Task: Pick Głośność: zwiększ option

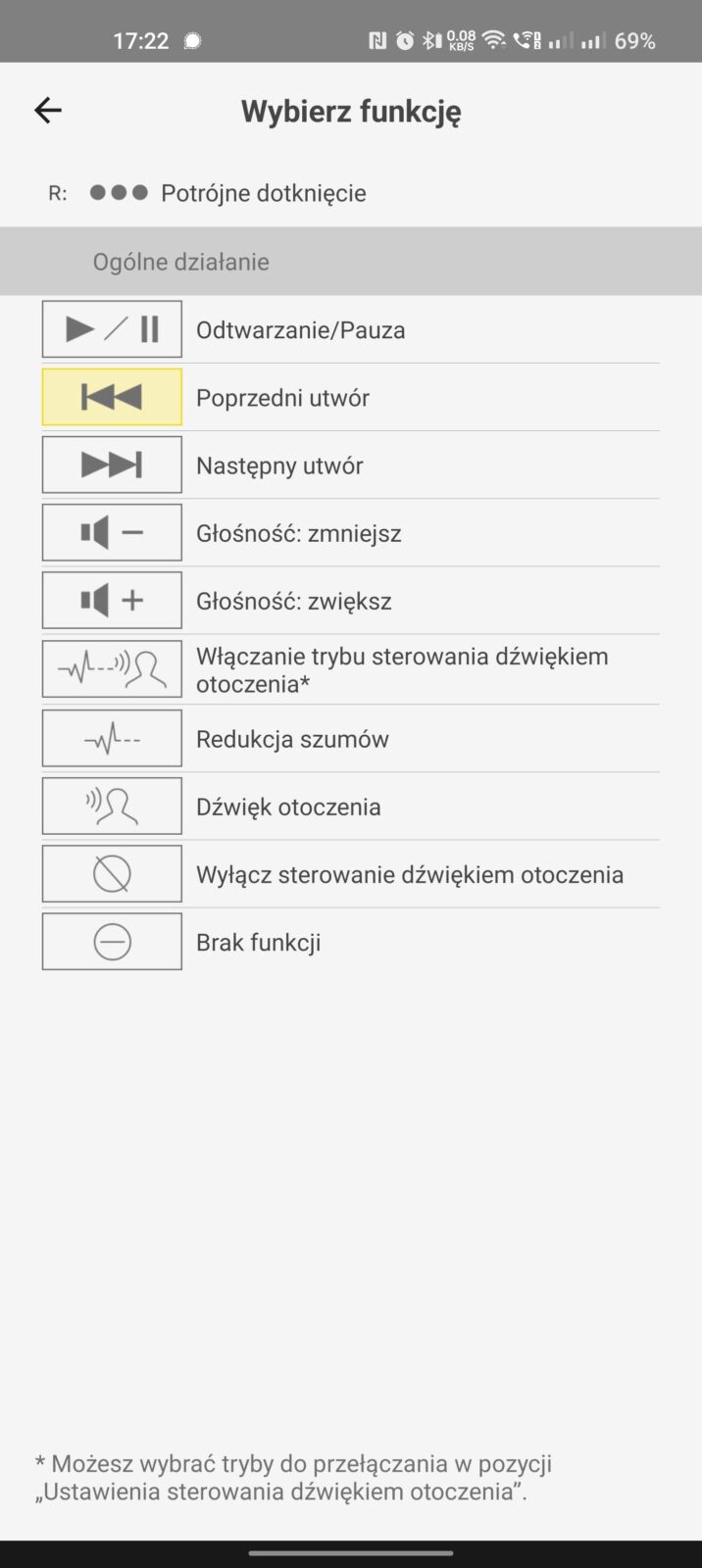Action: (293, 601)
